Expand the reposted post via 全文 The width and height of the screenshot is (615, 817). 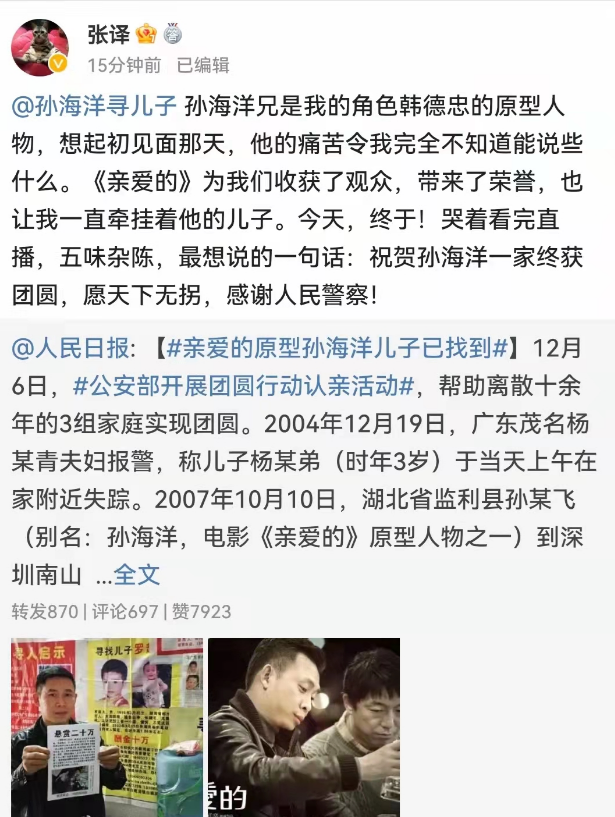[x=137, y=575]
